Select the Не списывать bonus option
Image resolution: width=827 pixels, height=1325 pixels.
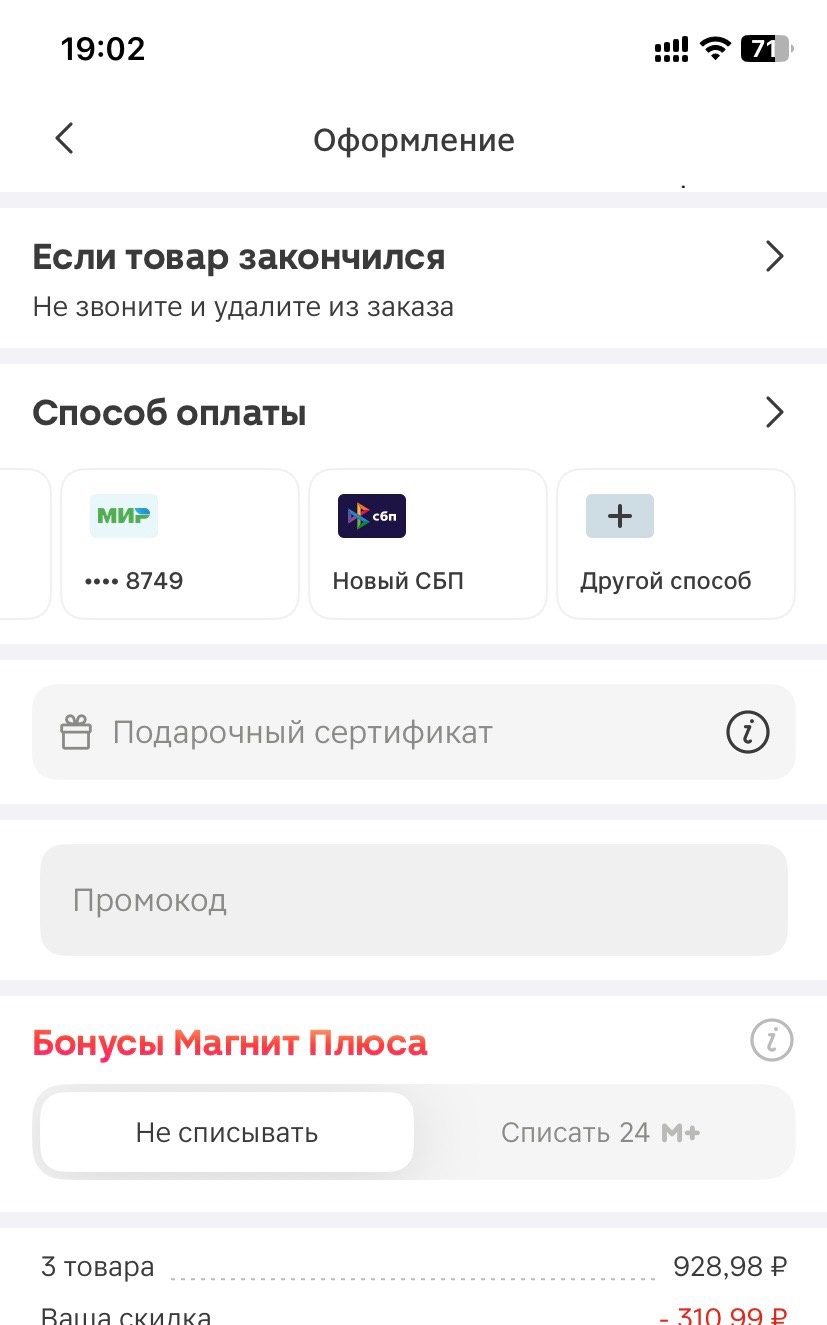click(227, 1132)
